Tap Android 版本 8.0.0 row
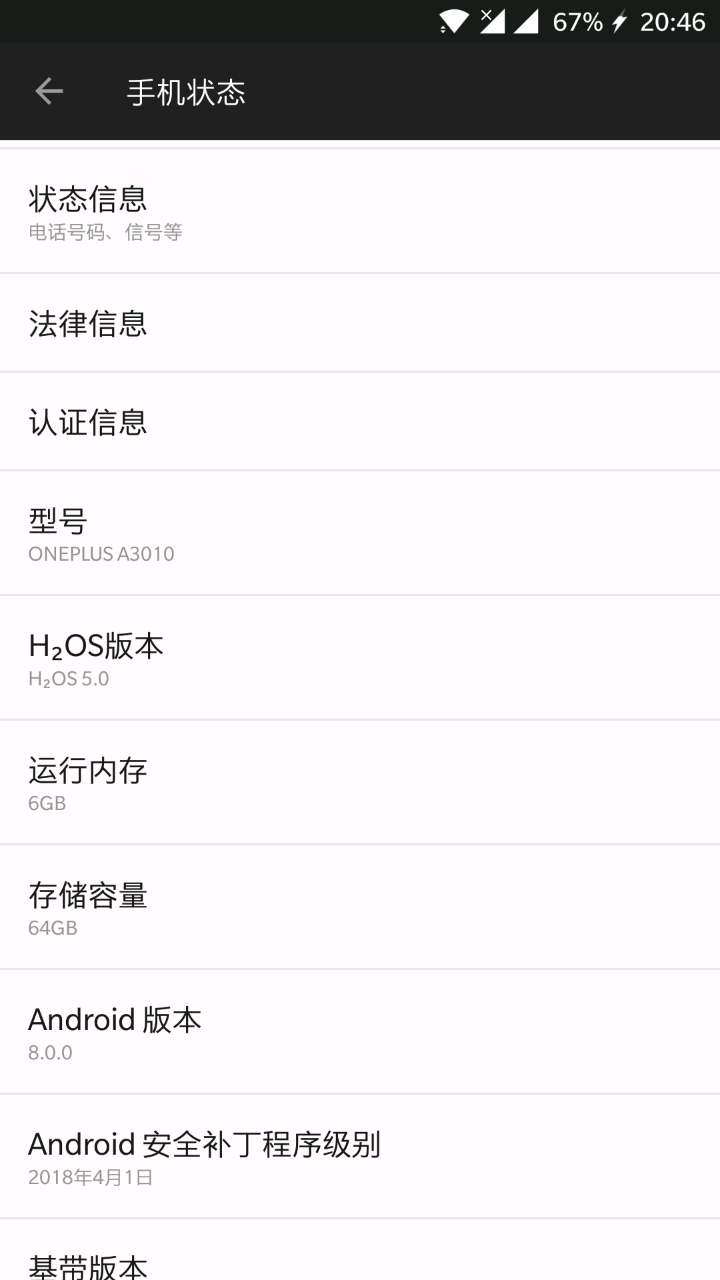720x1280 pixels. (360, 1032)
